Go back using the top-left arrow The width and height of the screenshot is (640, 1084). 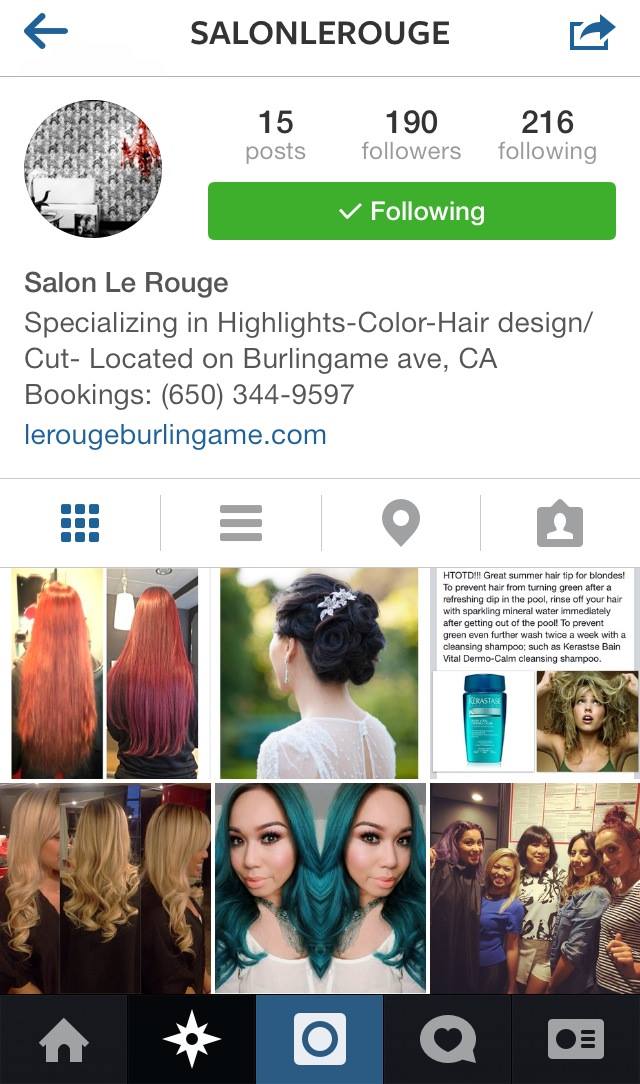[x=45, y=32]
